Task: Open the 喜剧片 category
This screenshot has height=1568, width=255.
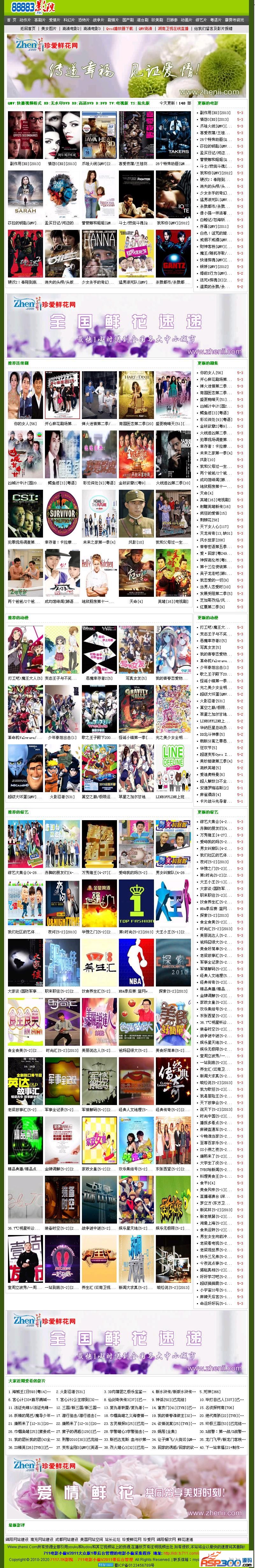Action: click(x=40, y=19)
